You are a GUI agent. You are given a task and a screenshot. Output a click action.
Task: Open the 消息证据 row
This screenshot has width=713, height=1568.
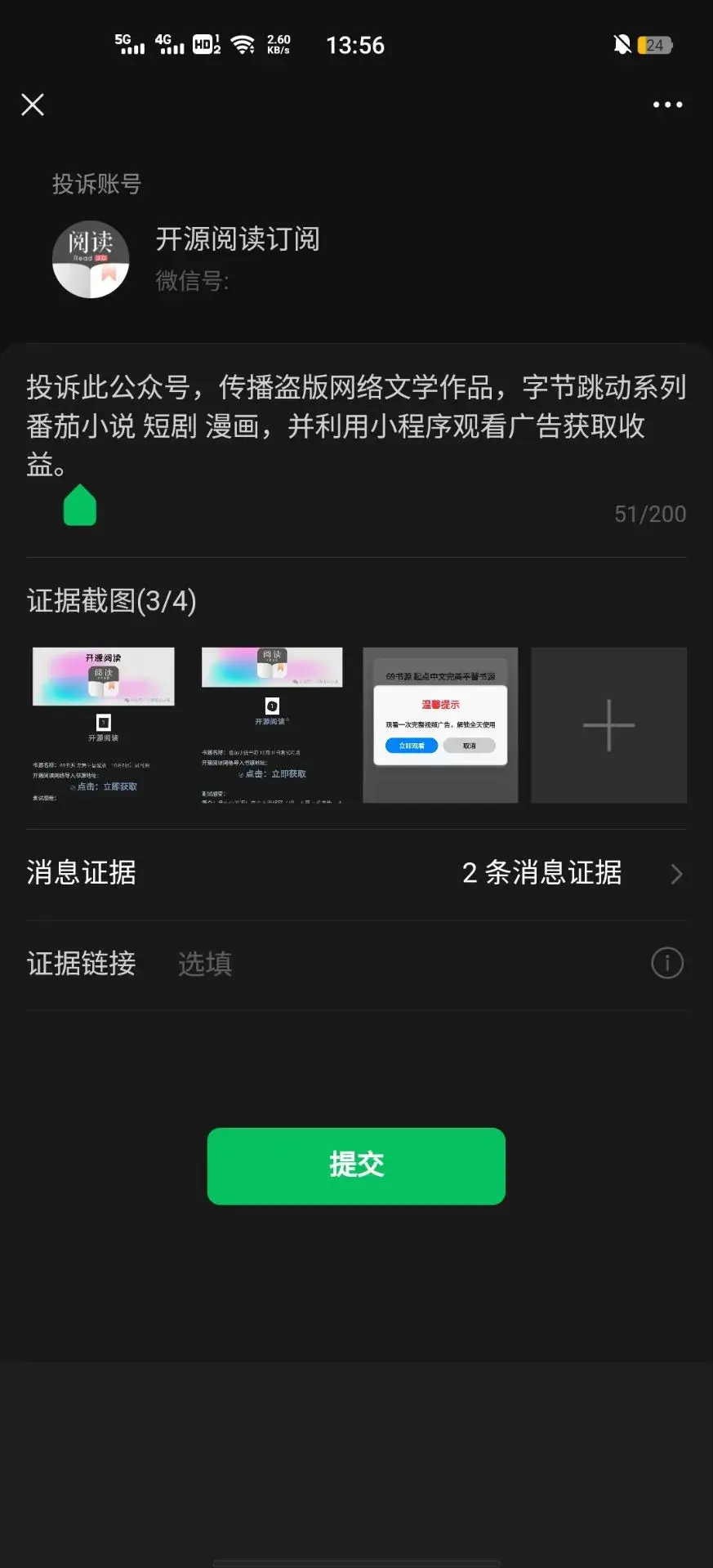click(x=356, y=874)
